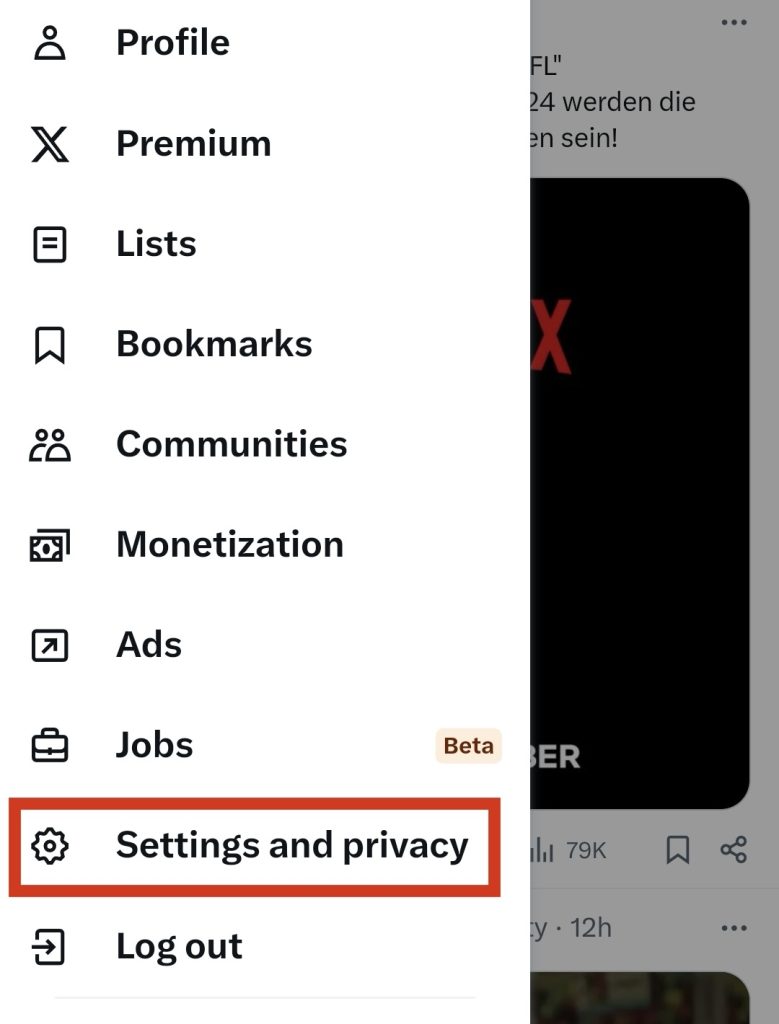The image size is (779, 1024).
Task: Click the X Premium logo icon
Action: pos(48,143)
